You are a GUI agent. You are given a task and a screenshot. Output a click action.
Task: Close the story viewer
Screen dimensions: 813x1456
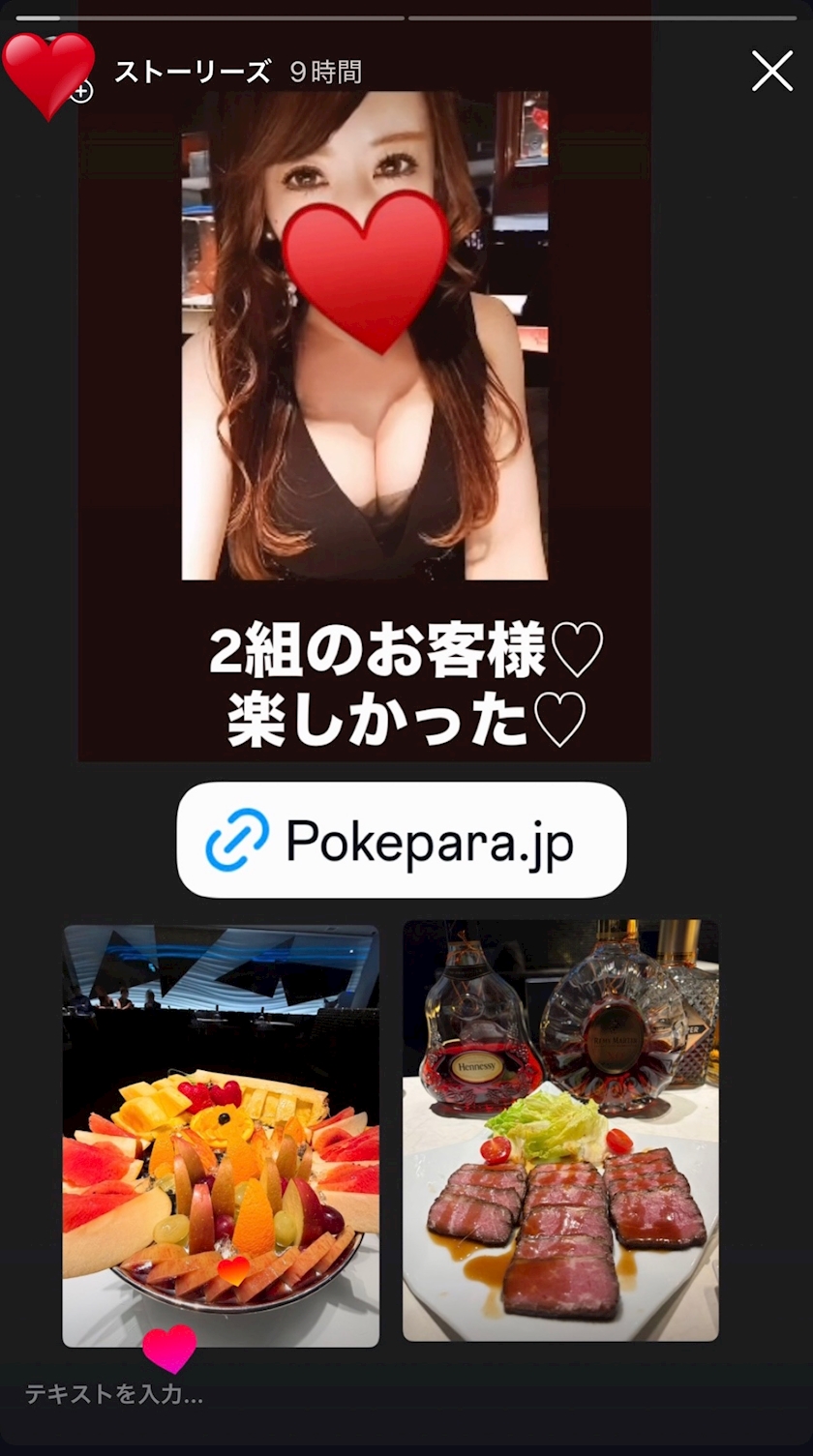click(x=771, y=72)
